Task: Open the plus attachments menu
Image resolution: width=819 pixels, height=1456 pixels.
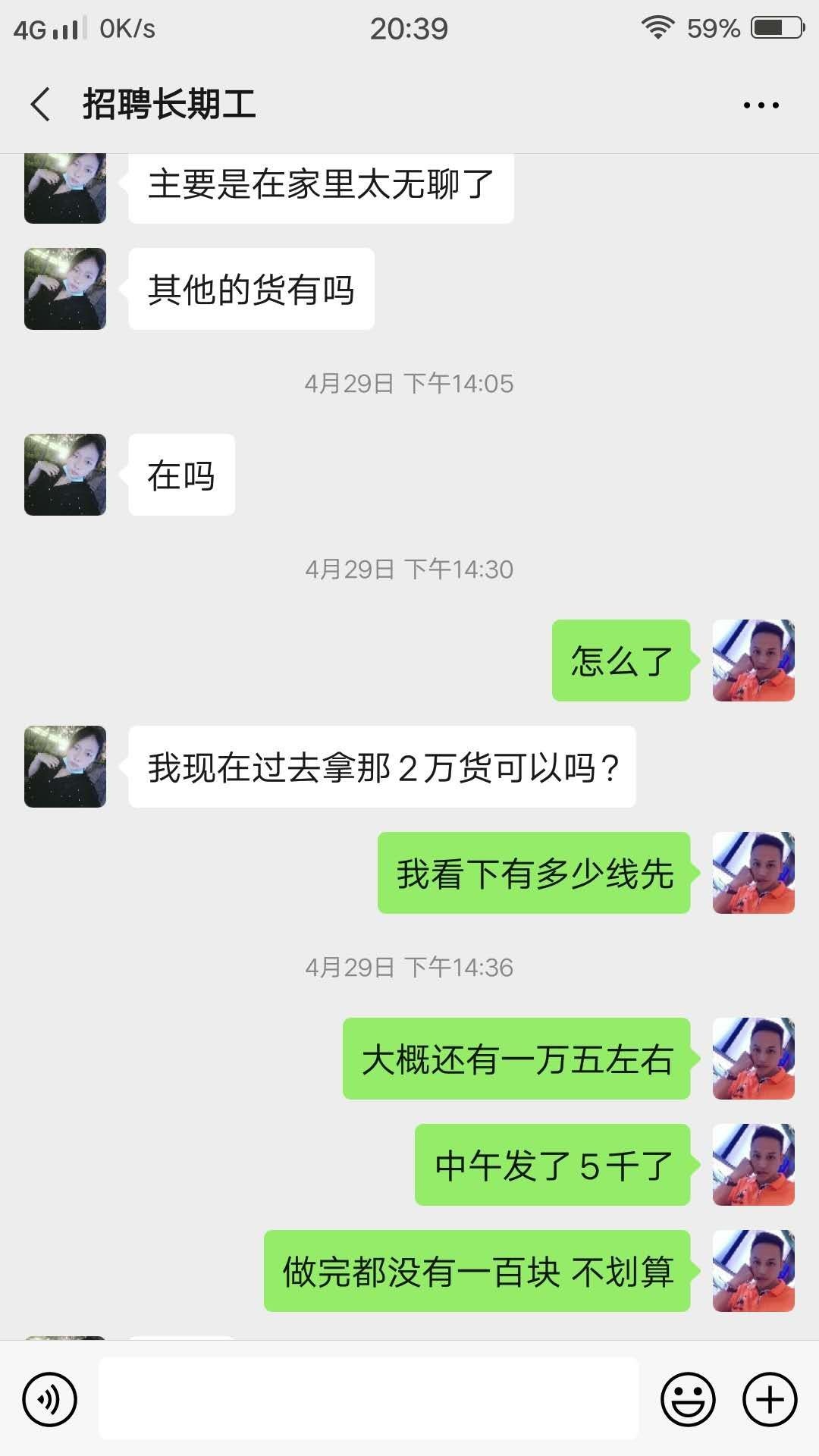Action: pyautogui.click(x=770, y=1399)
